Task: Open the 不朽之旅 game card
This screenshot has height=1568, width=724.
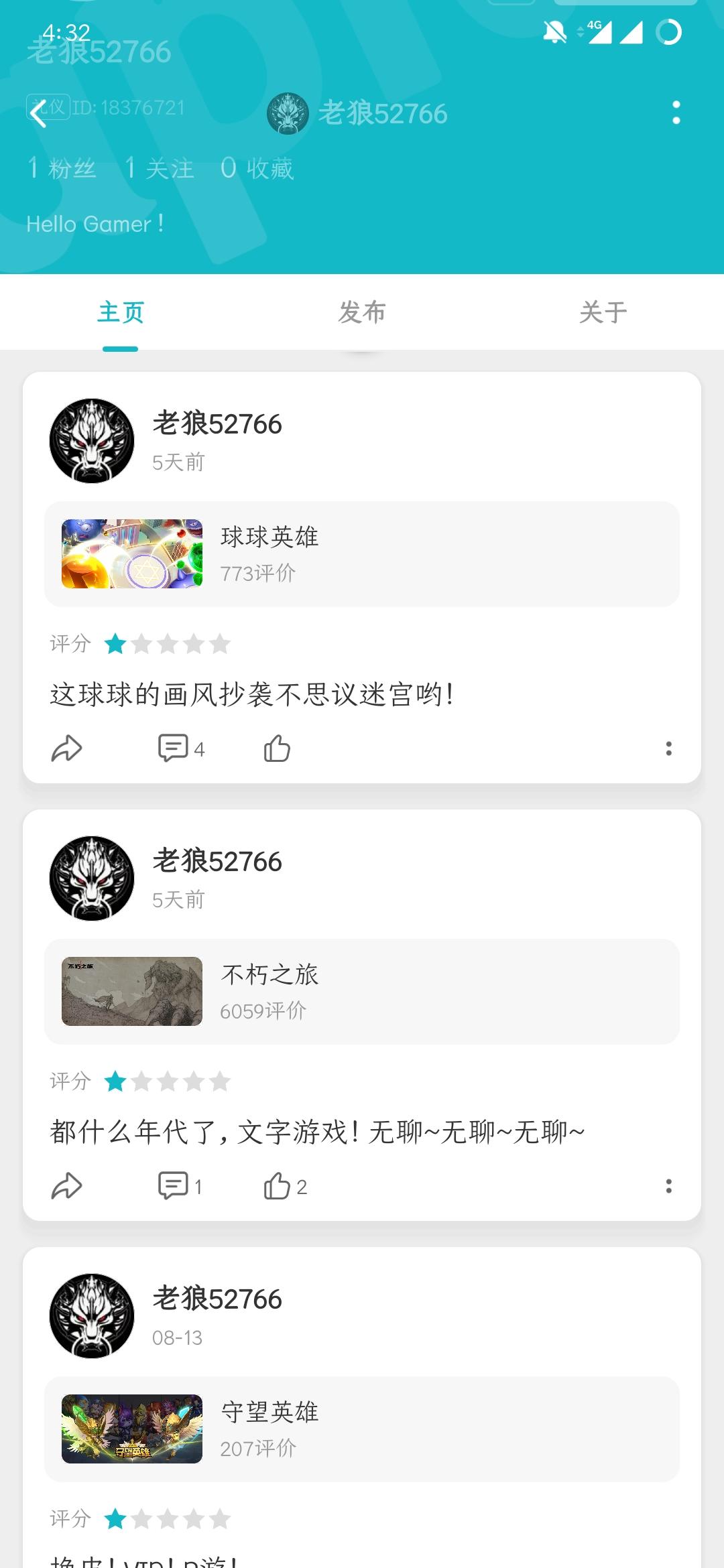Action: (x=362, y=992)
